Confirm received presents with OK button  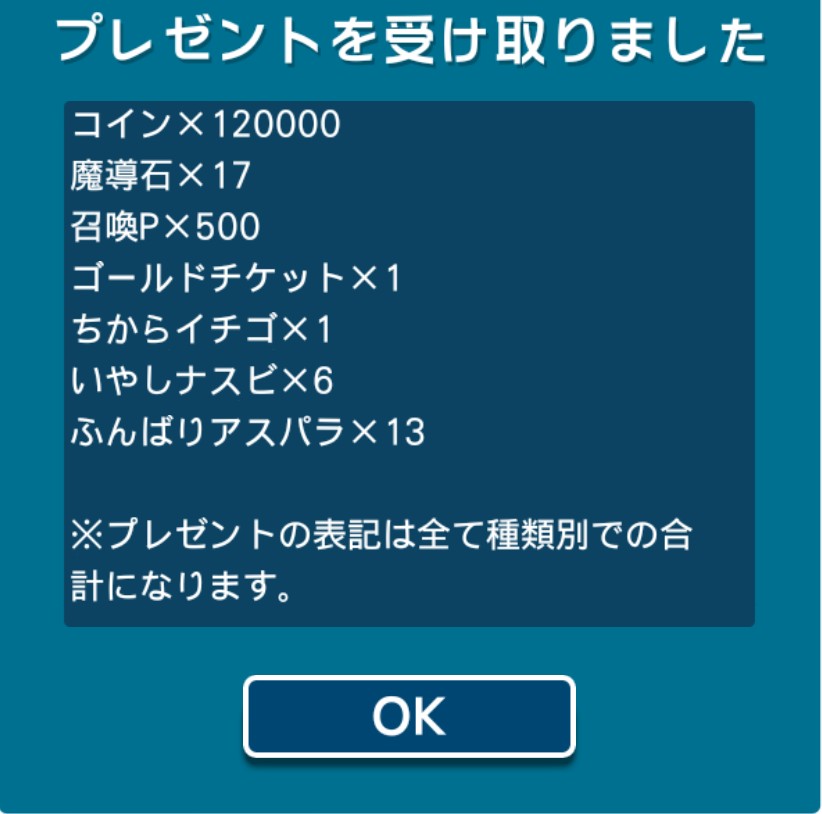tap(409, 716)
